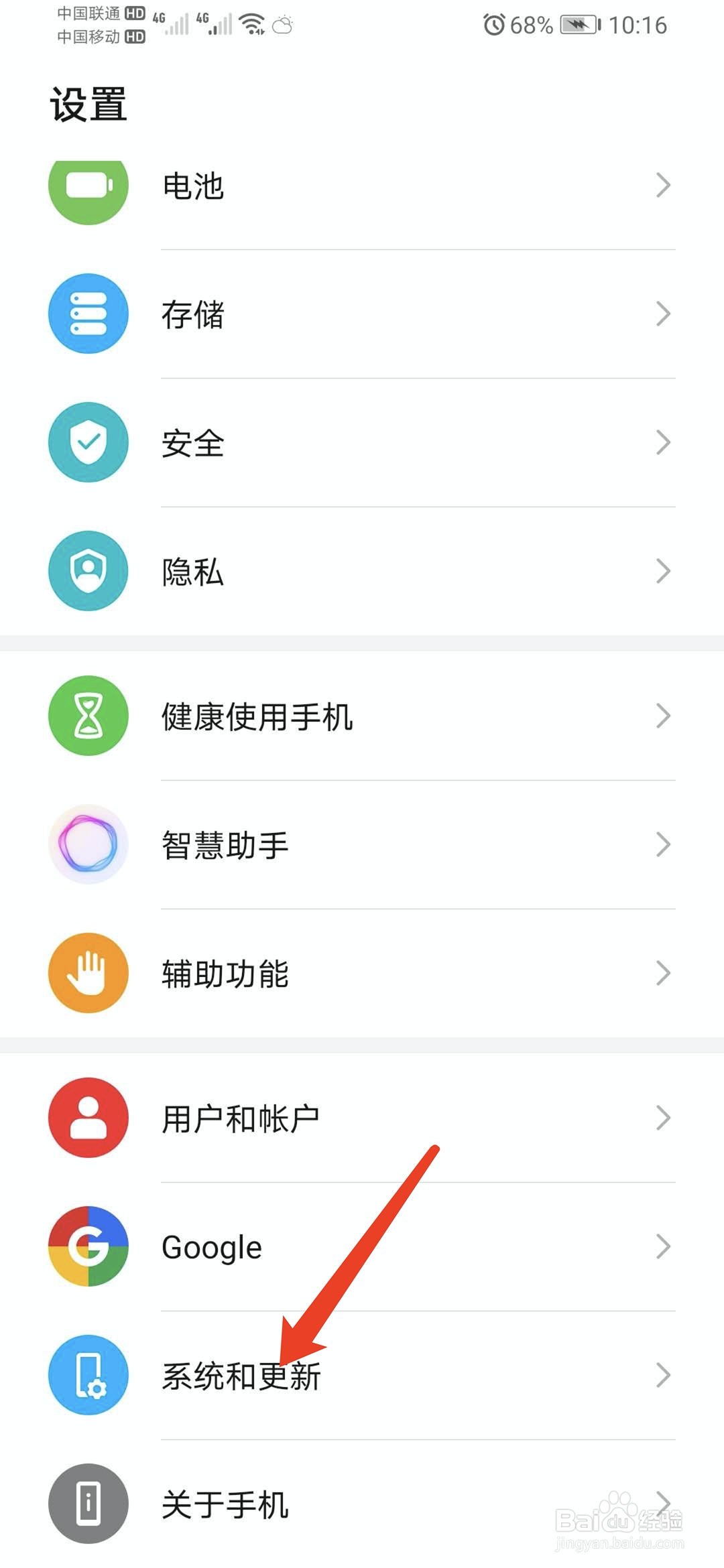Click the blue Storage drive icon
The height and width of the screenshot is (1568, 724).
point(88,314)
